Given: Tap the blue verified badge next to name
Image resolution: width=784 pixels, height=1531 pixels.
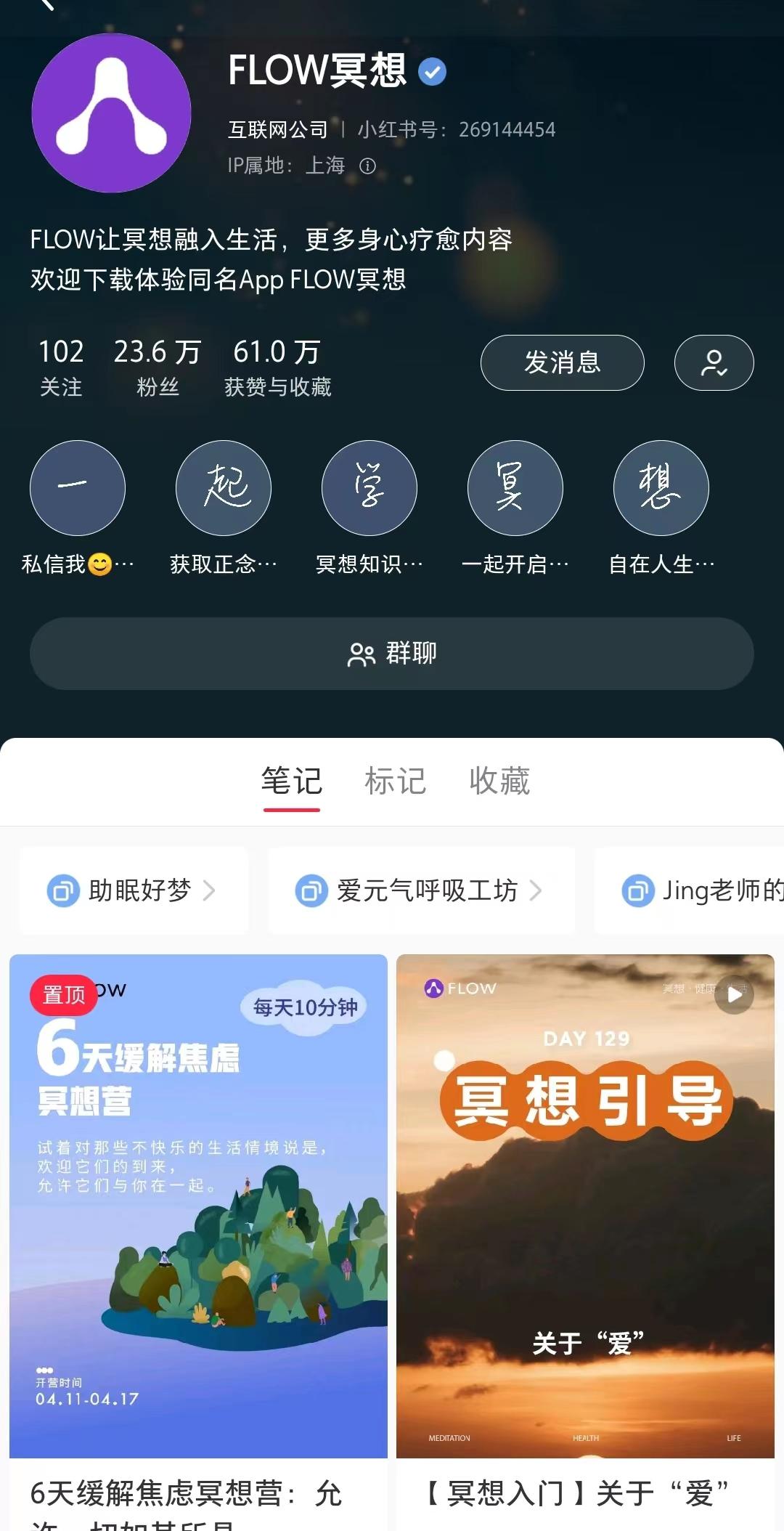Looking at the screenshot, I should tap(430, 71).
